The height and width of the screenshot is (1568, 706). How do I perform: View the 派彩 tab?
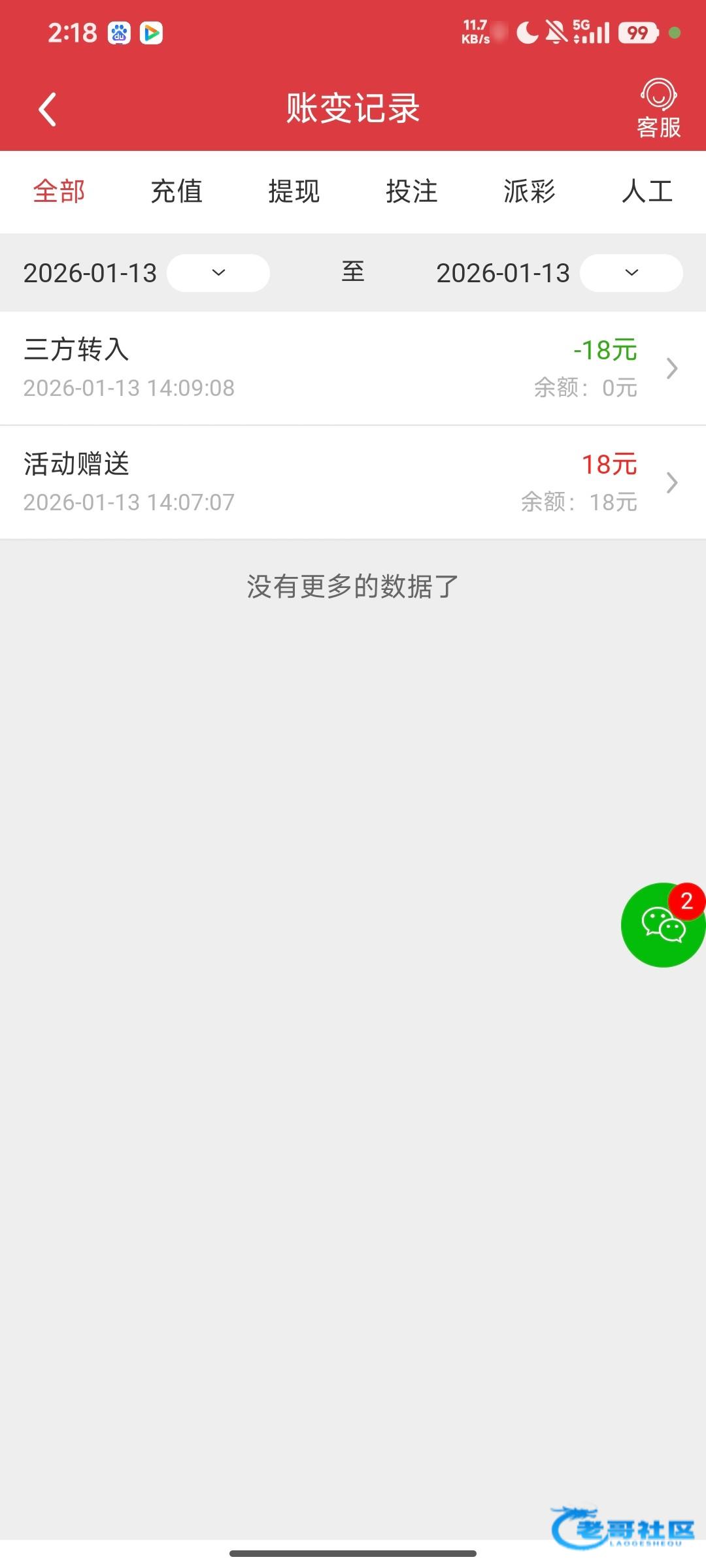[529, 192]
